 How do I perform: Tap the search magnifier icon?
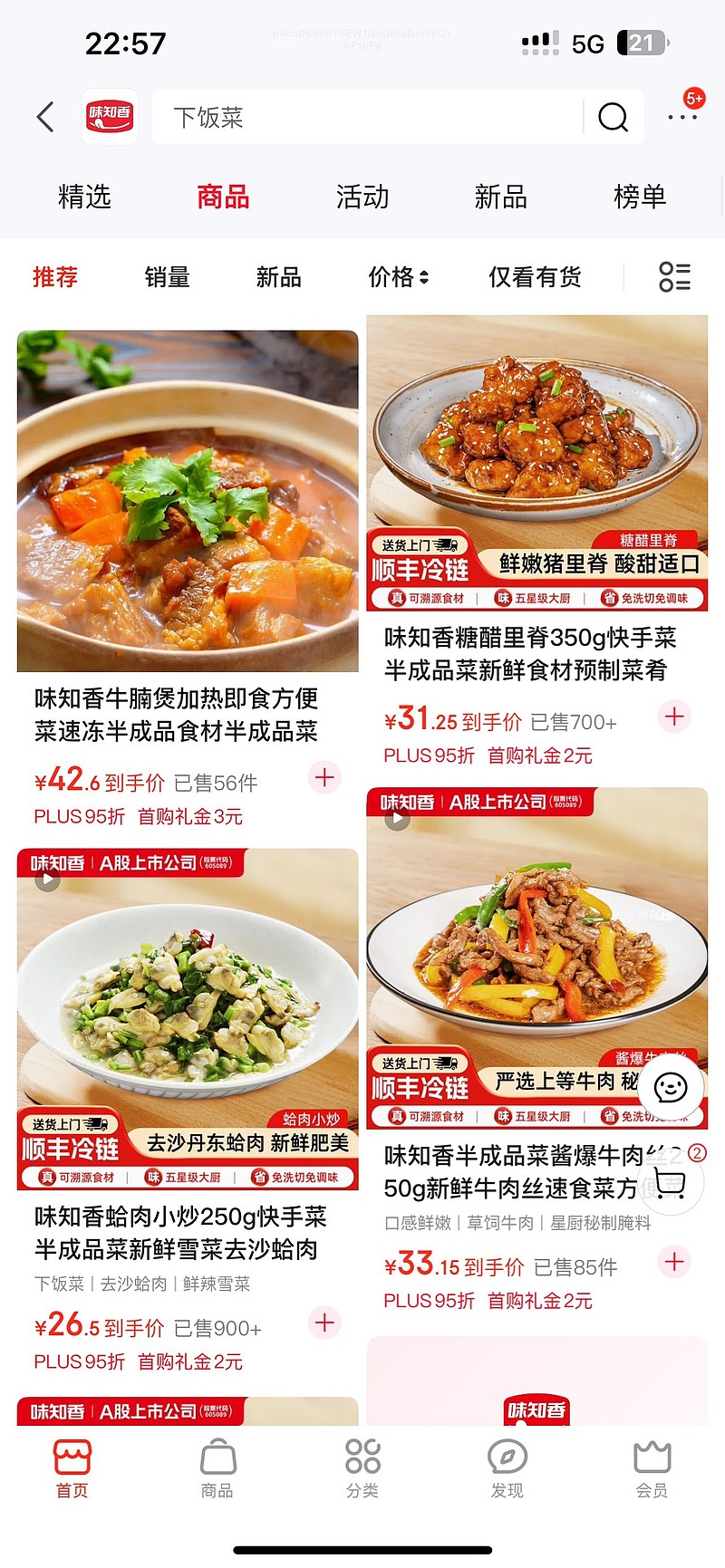pyautogui.click(x=614, y=117)
